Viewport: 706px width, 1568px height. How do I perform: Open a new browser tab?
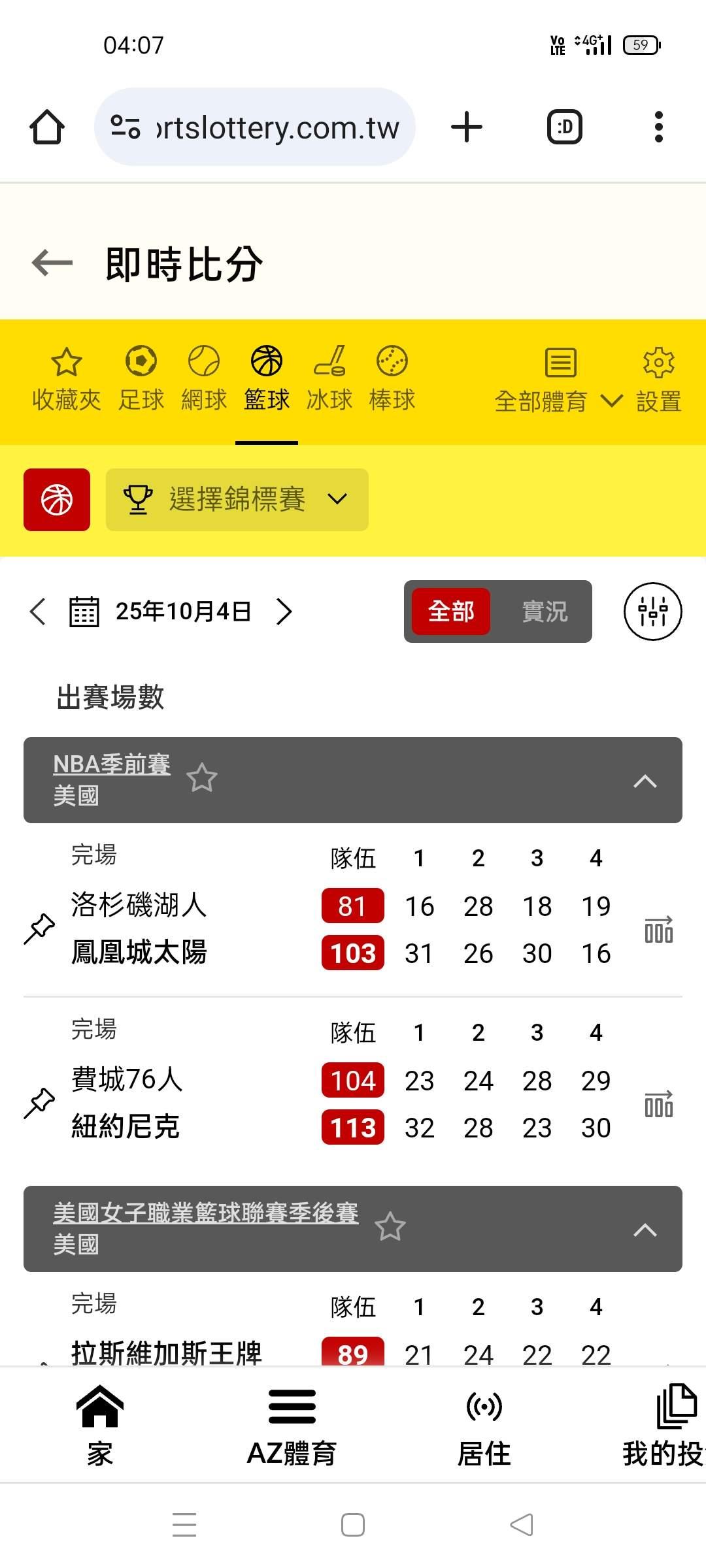click(x=467, y=127)
